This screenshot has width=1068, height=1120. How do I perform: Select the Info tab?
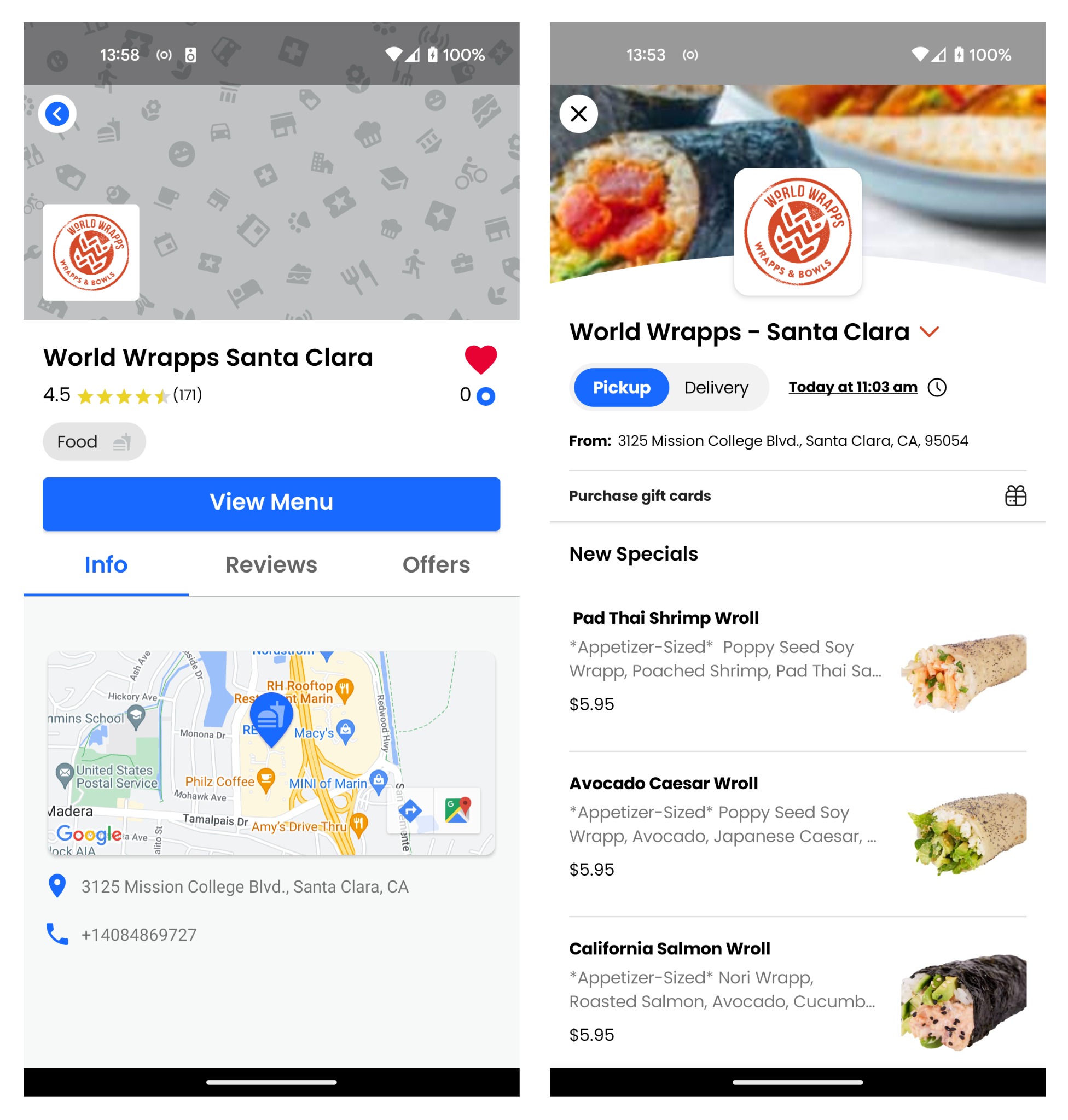[x=106, y=564]
